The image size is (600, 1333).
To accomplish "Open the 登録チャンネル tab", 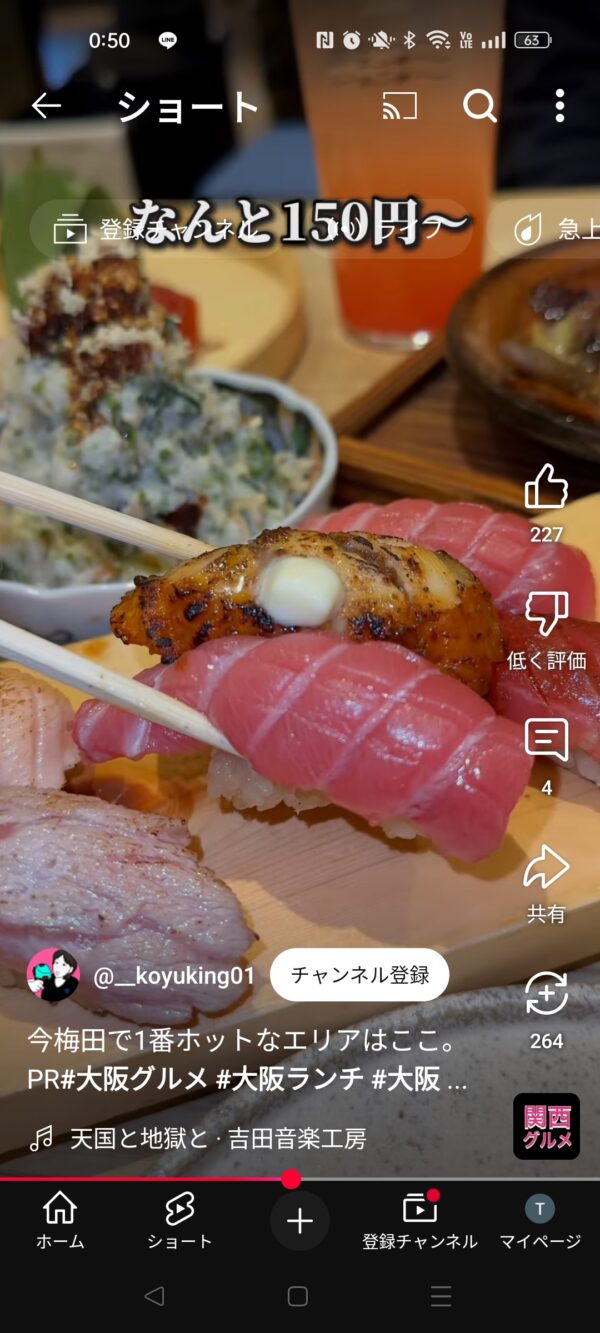I will [420, 1221].
